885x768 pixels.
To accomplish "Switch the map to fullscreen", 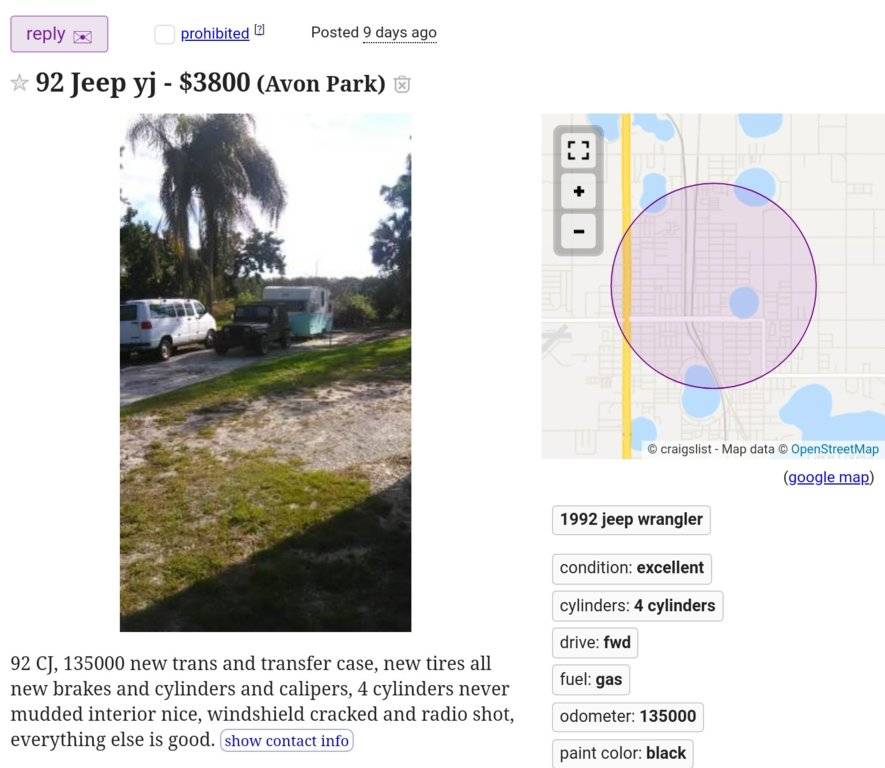I will click(x=578, y=151).
